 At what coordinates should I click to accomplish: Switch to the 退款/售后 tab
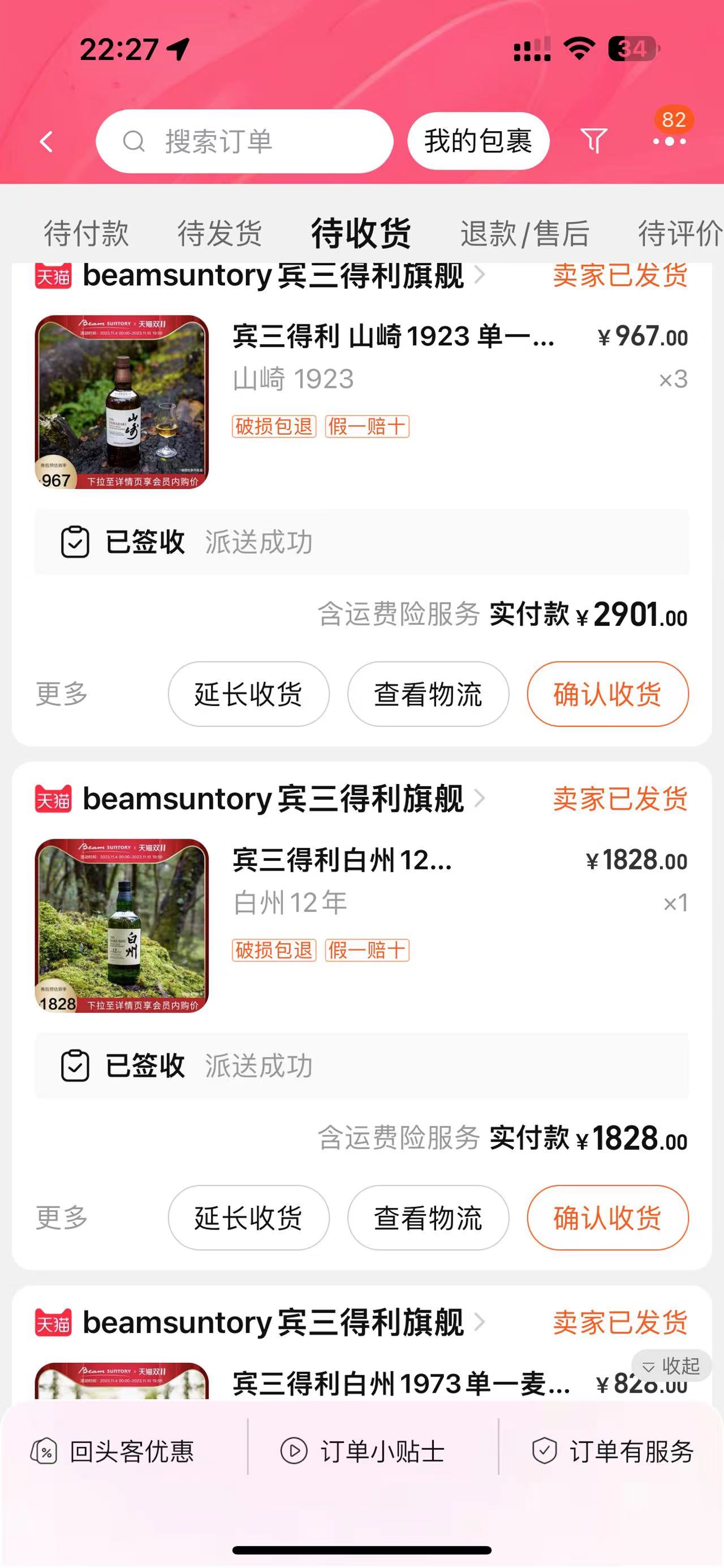(524, 233)
